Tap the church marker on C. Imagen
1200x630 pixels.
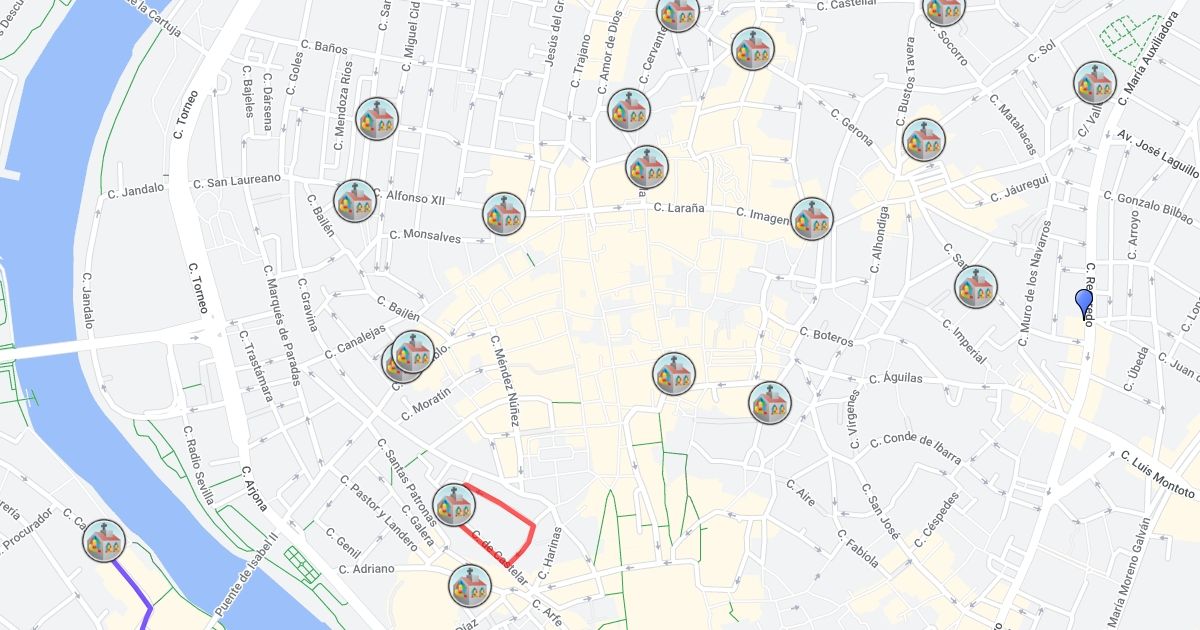[812, 219]
